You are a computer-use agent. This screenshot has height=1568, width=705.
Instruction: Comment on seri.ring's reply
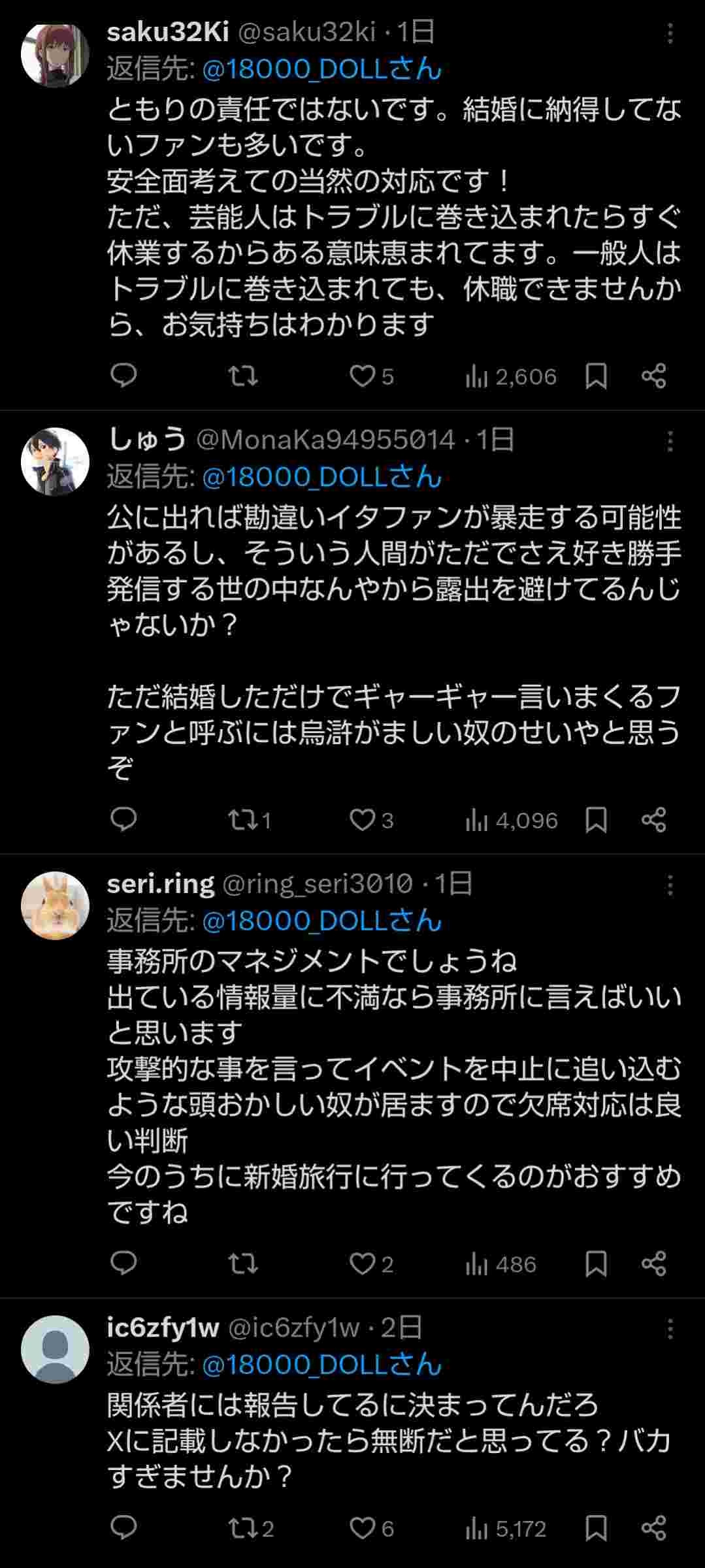click(x=123, y=1264)
